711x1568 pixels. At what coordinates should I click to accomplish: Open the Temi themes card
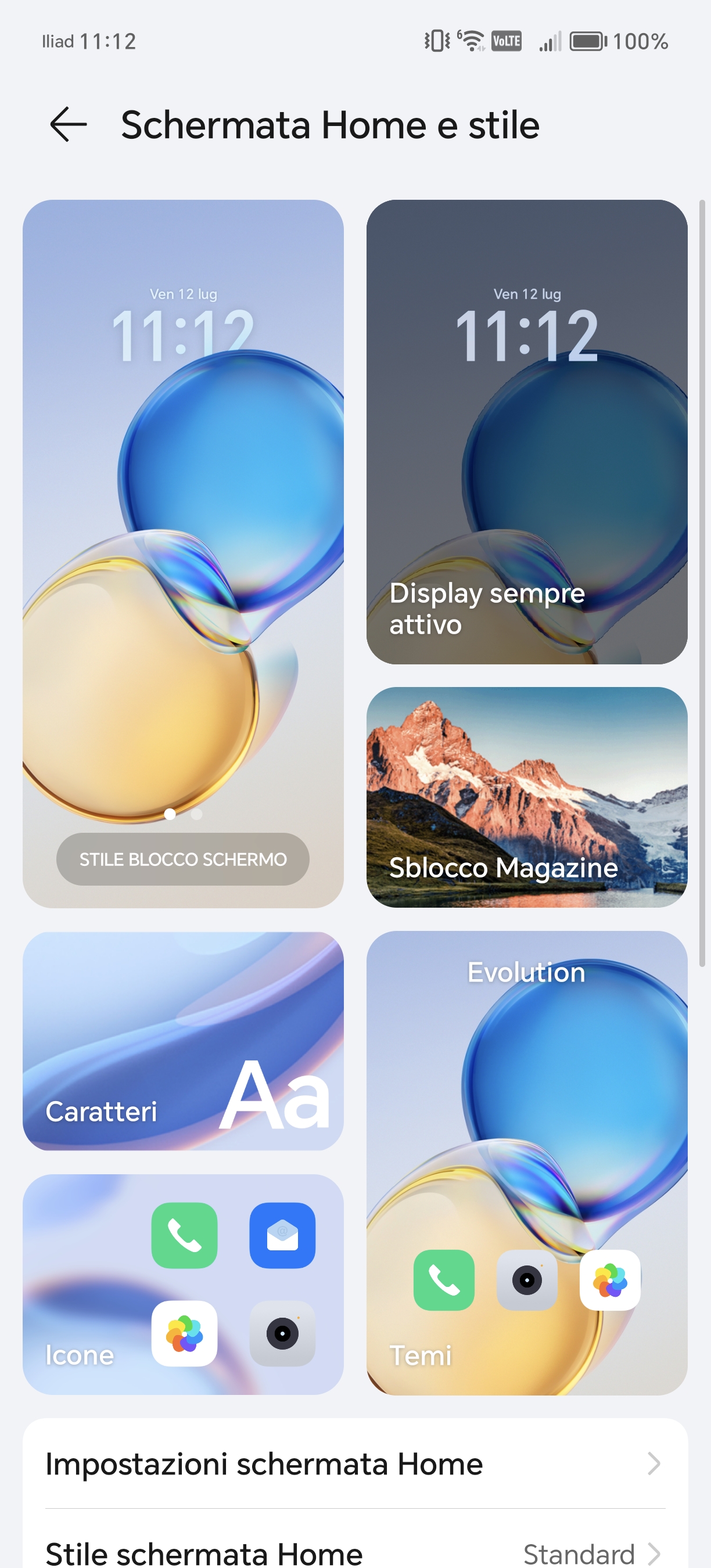tap(526, 1163)
